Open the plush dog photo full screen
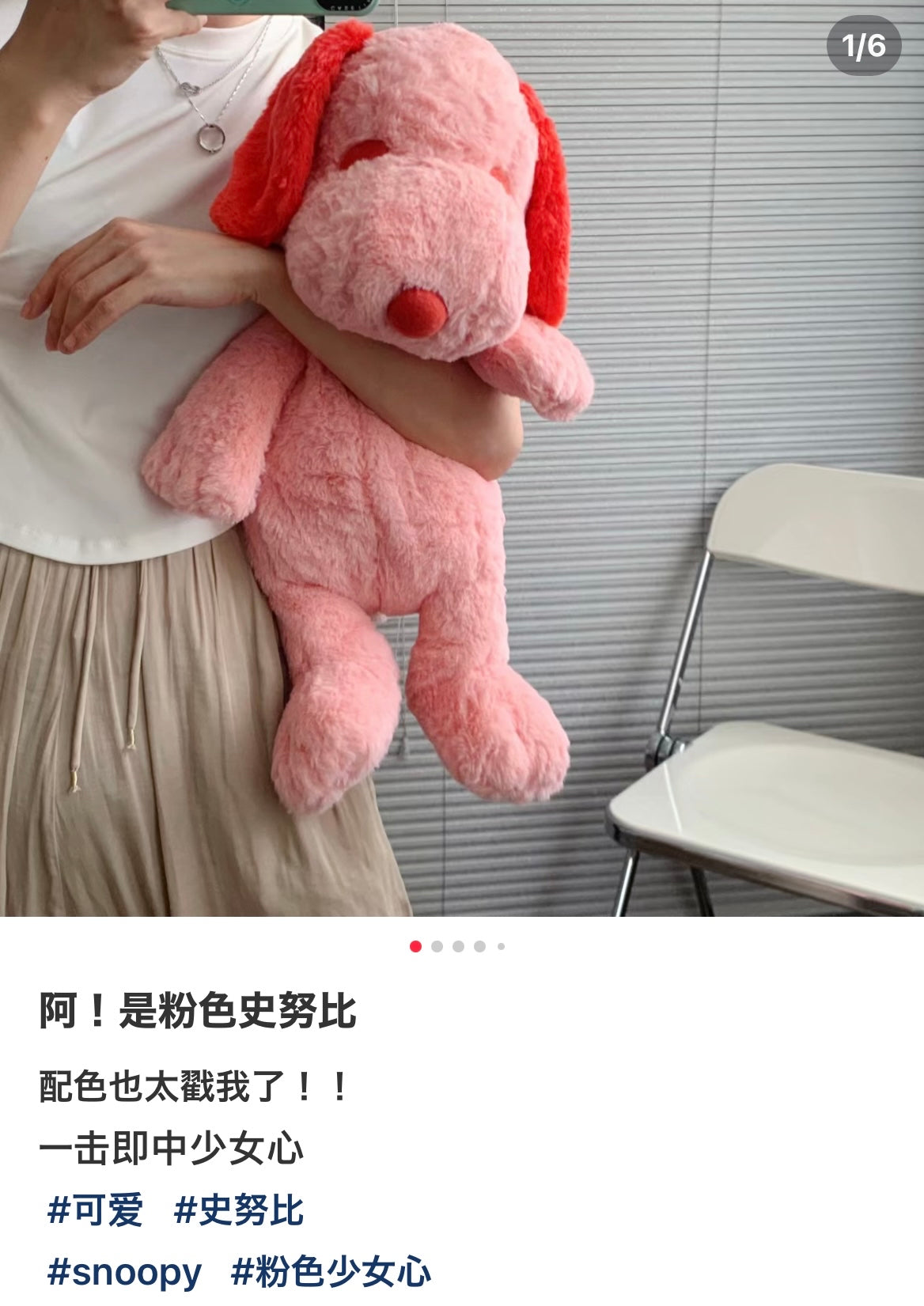The image size is (924, 1306). coord(462,459)
